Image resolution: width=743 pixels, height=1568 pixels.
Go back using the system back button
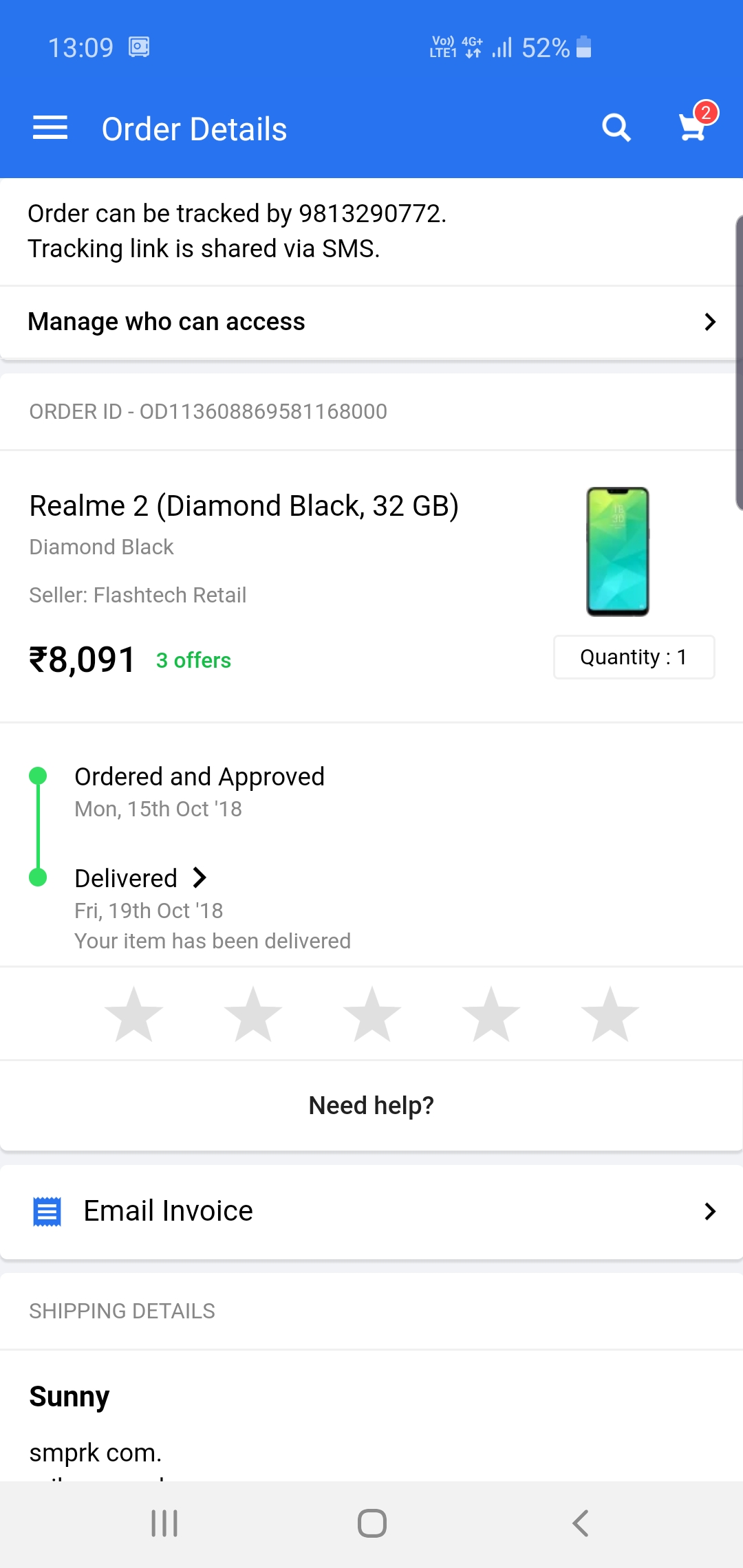pos(580,1523)
